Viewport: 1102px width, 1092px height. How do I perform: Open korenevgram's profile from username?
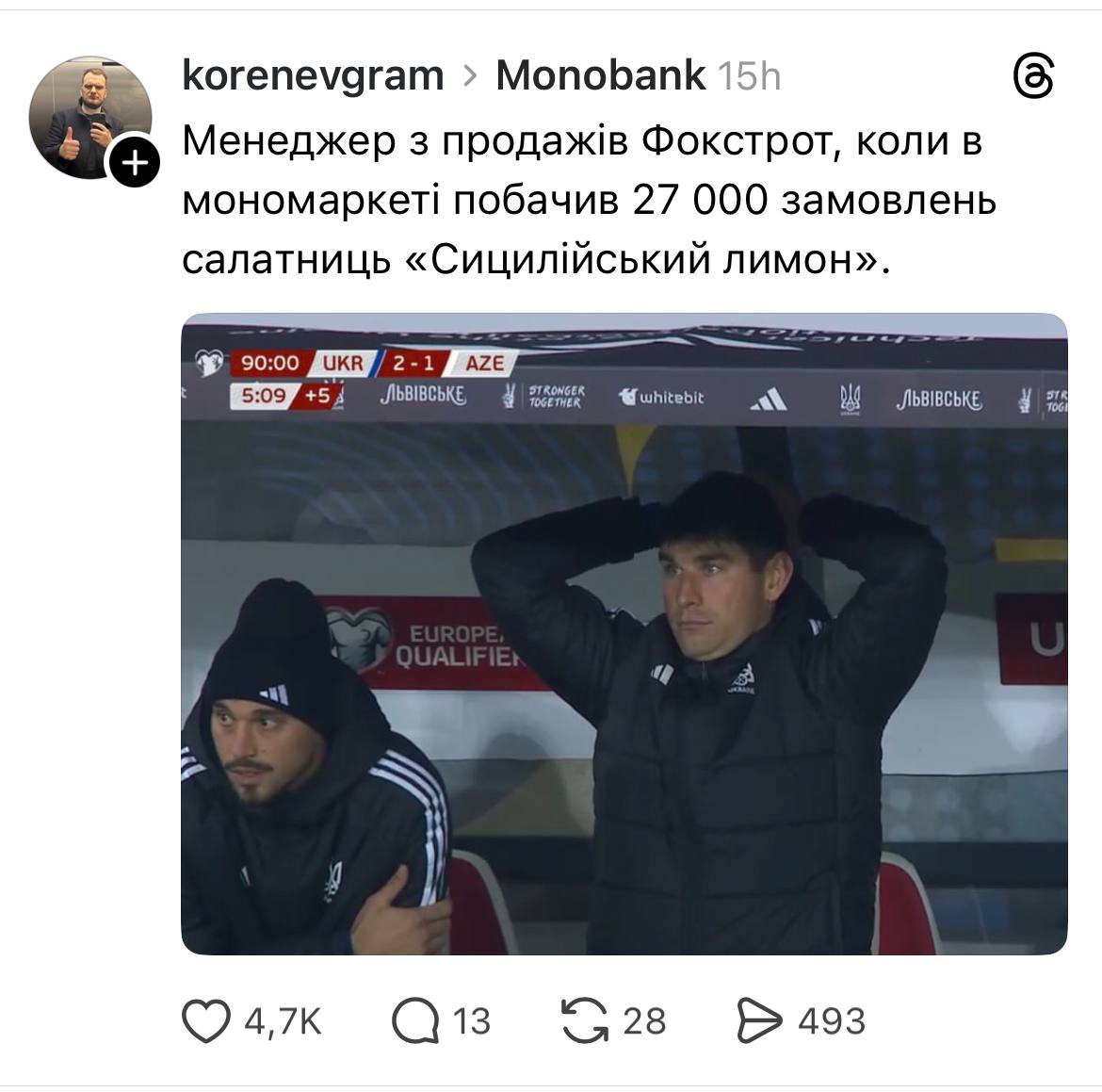(312, 75)
